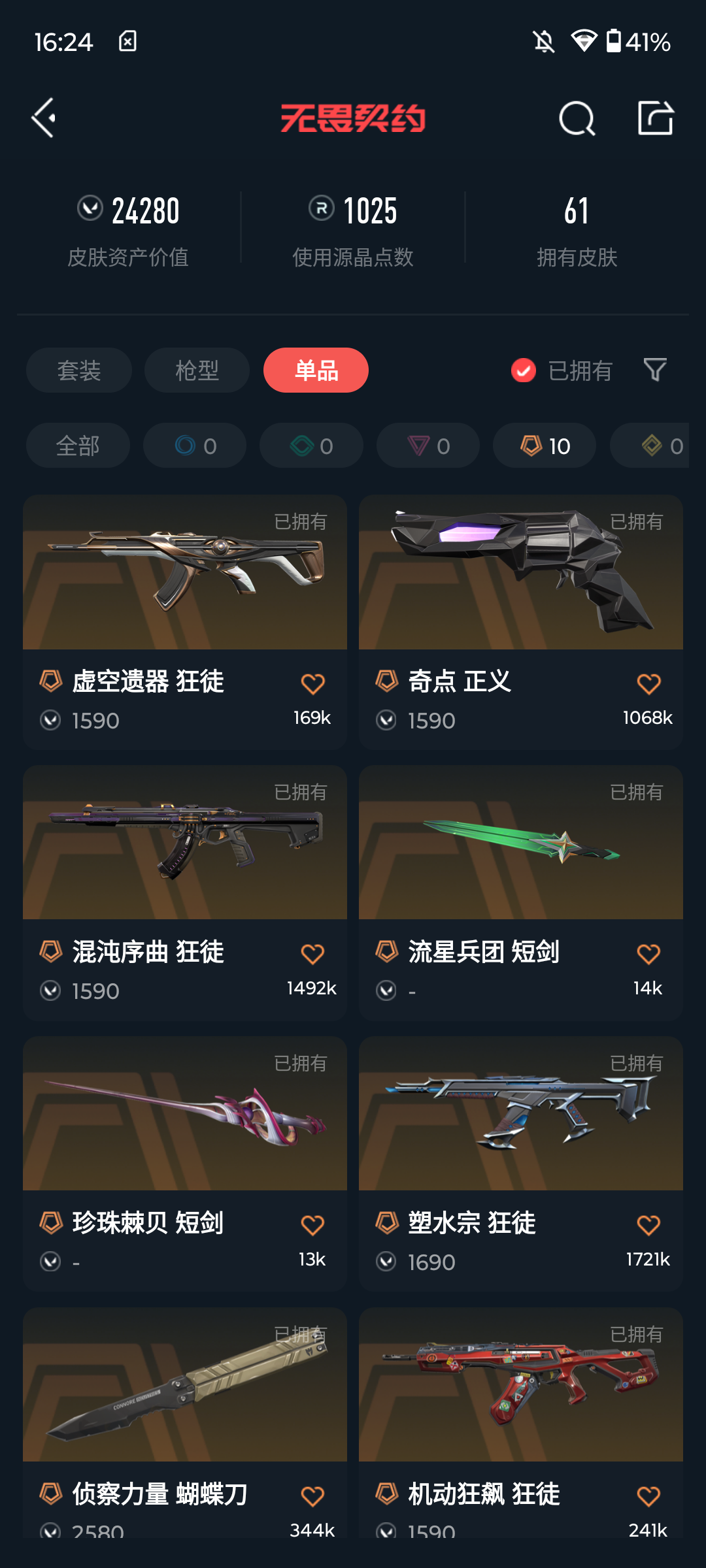Viewport: 706px width, 1568px height.
Task: Open the 流星兵团 短剑 skin card
Action: (x=521, y=892)
